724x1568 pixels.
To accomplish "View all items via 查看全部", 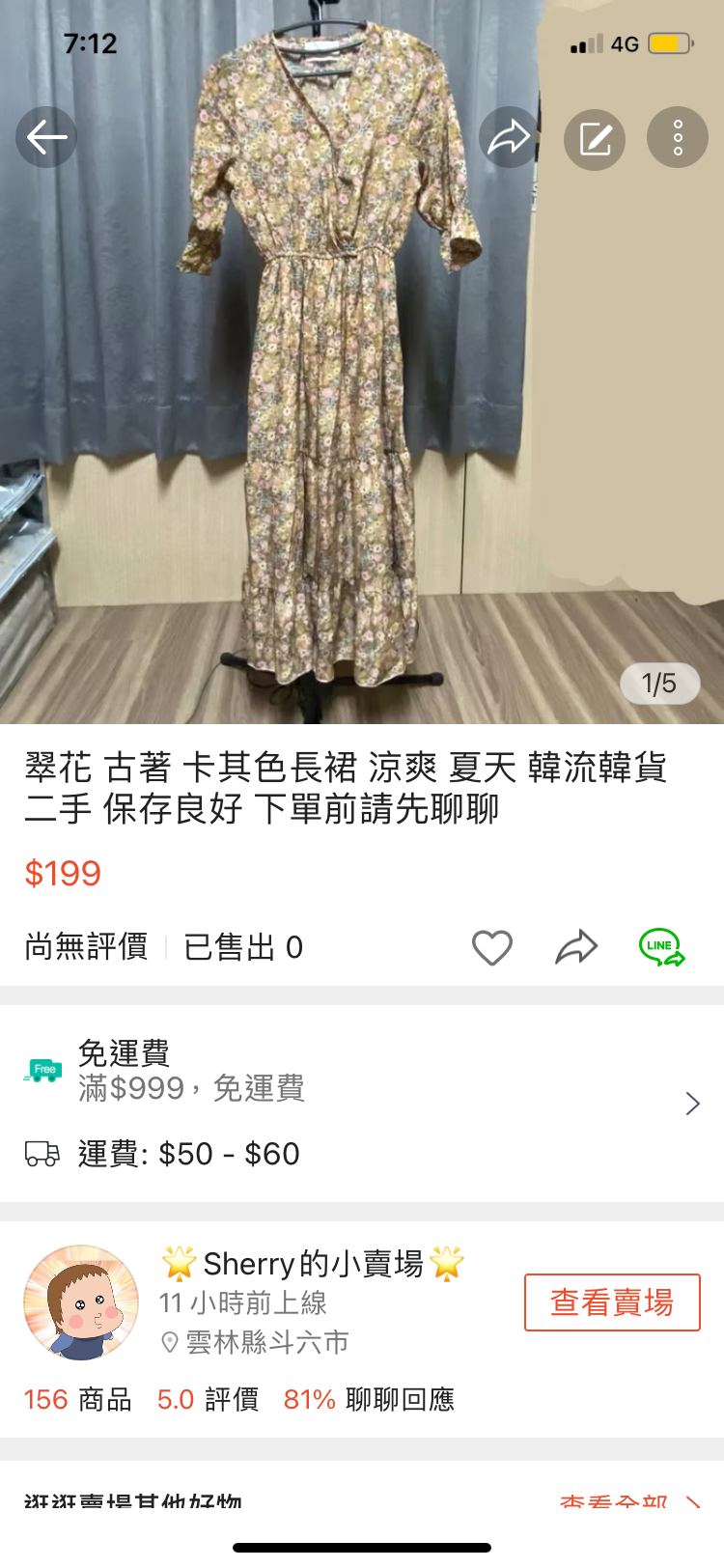I will [627, 1502].
